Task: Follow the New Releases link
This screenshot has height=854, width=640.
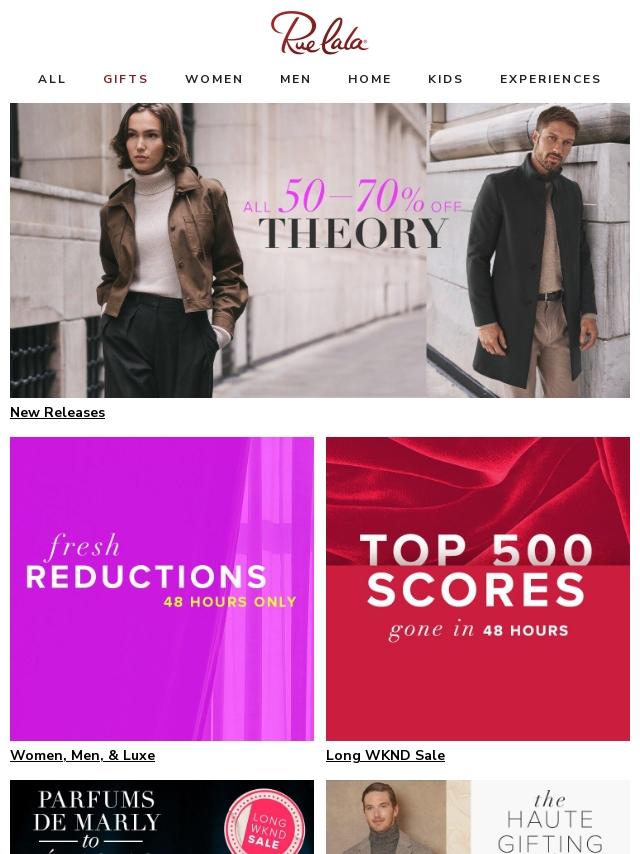Action: (57, 412)
